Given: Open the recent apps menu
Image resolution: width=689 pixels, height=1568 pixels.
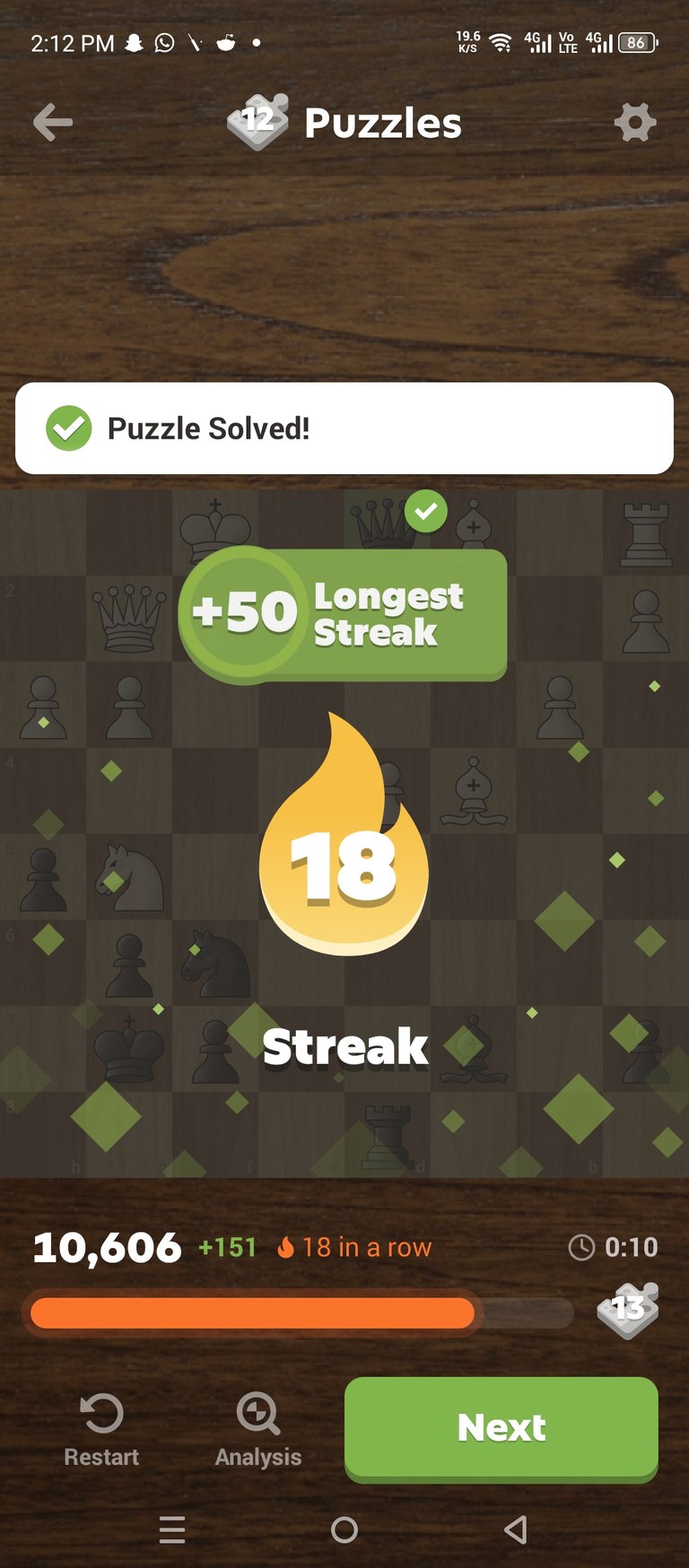Looking at the screenshot, I should coord(172,1529).
